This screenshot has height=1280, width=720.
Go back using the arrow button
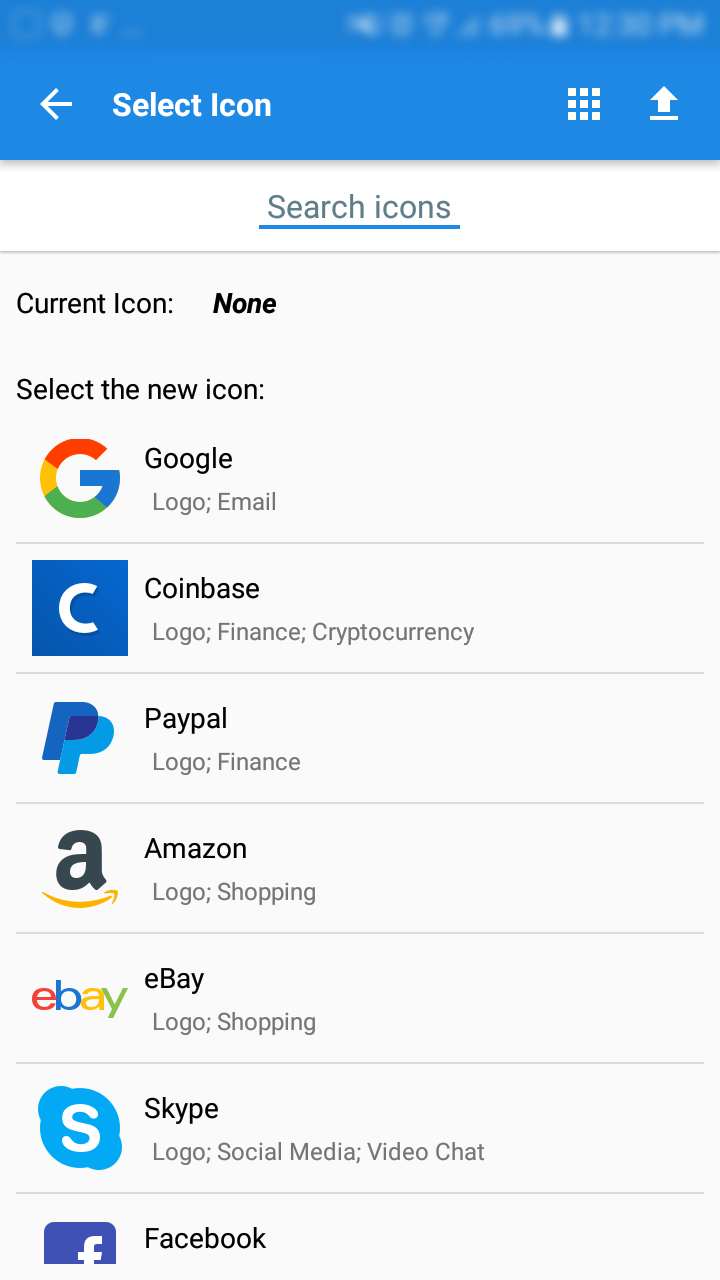(x=56, y=104)
